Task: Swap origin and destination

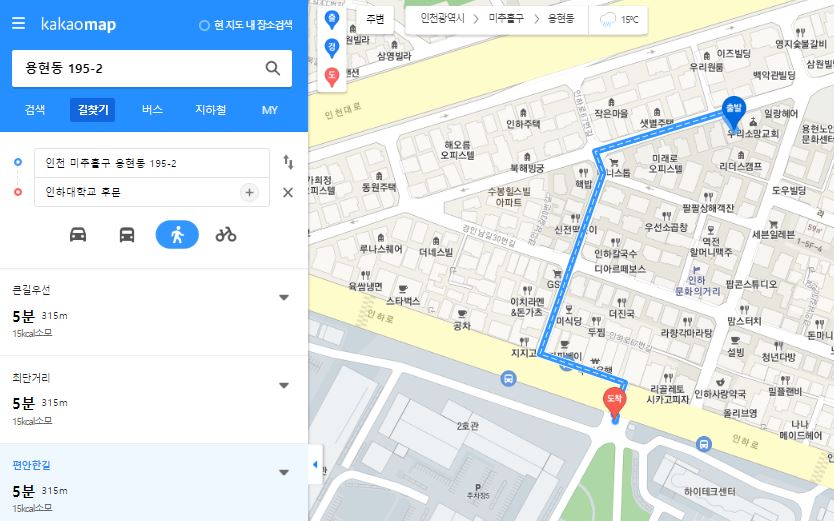Action: 288,162
